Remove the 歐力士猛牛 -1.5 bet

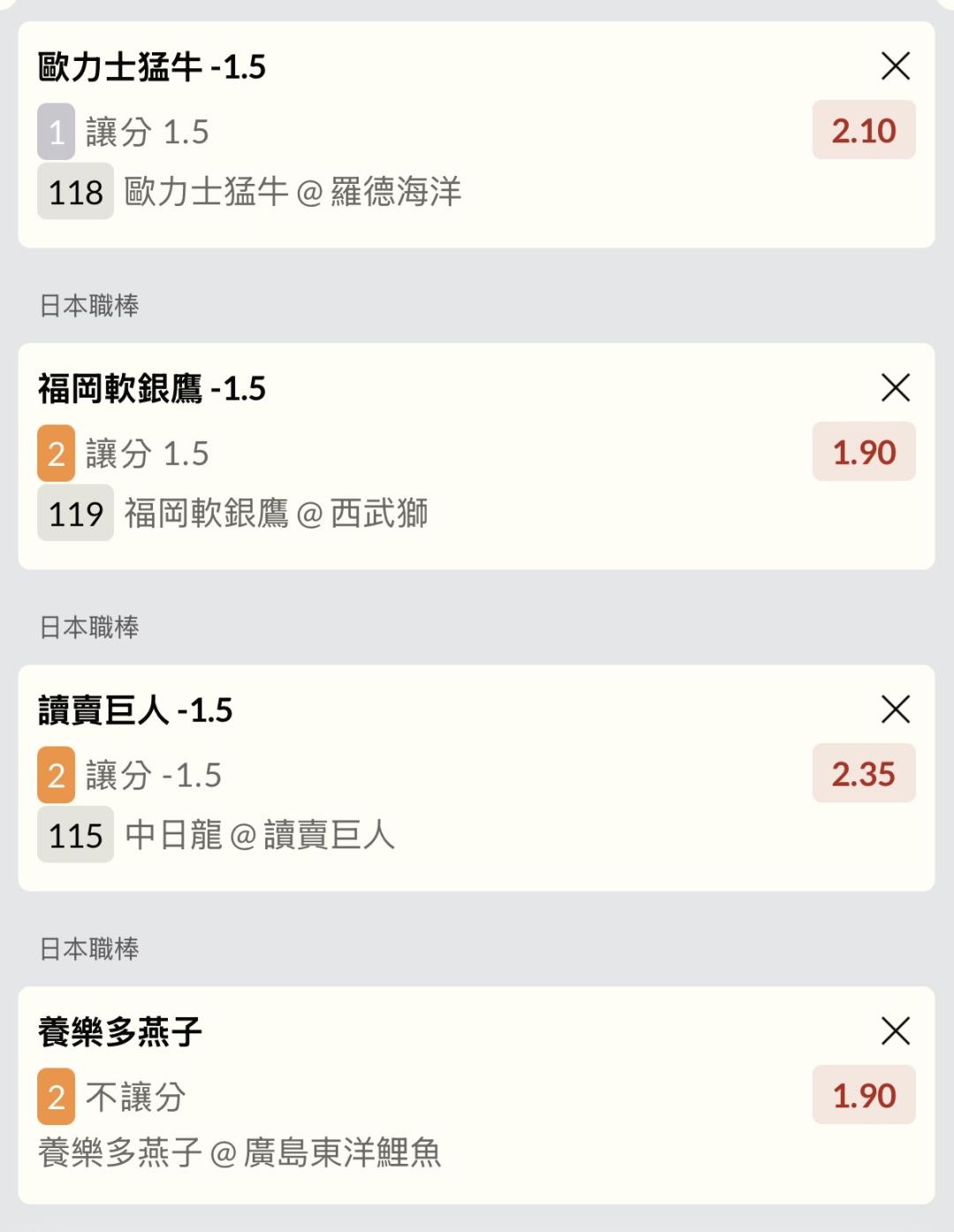tap(895, 66)
